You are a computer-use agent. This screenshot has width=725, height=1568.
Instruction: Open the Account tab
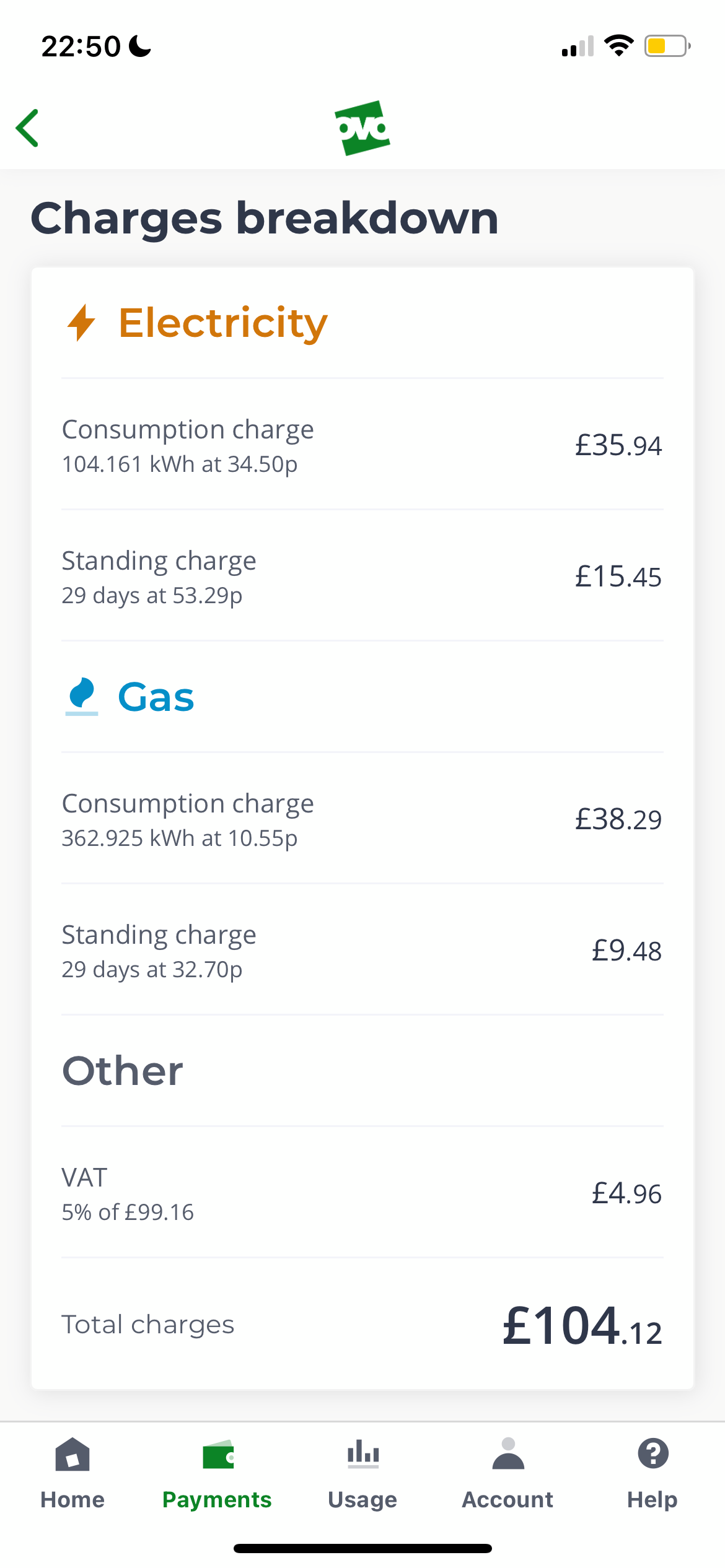click(x=507, y=1474)
